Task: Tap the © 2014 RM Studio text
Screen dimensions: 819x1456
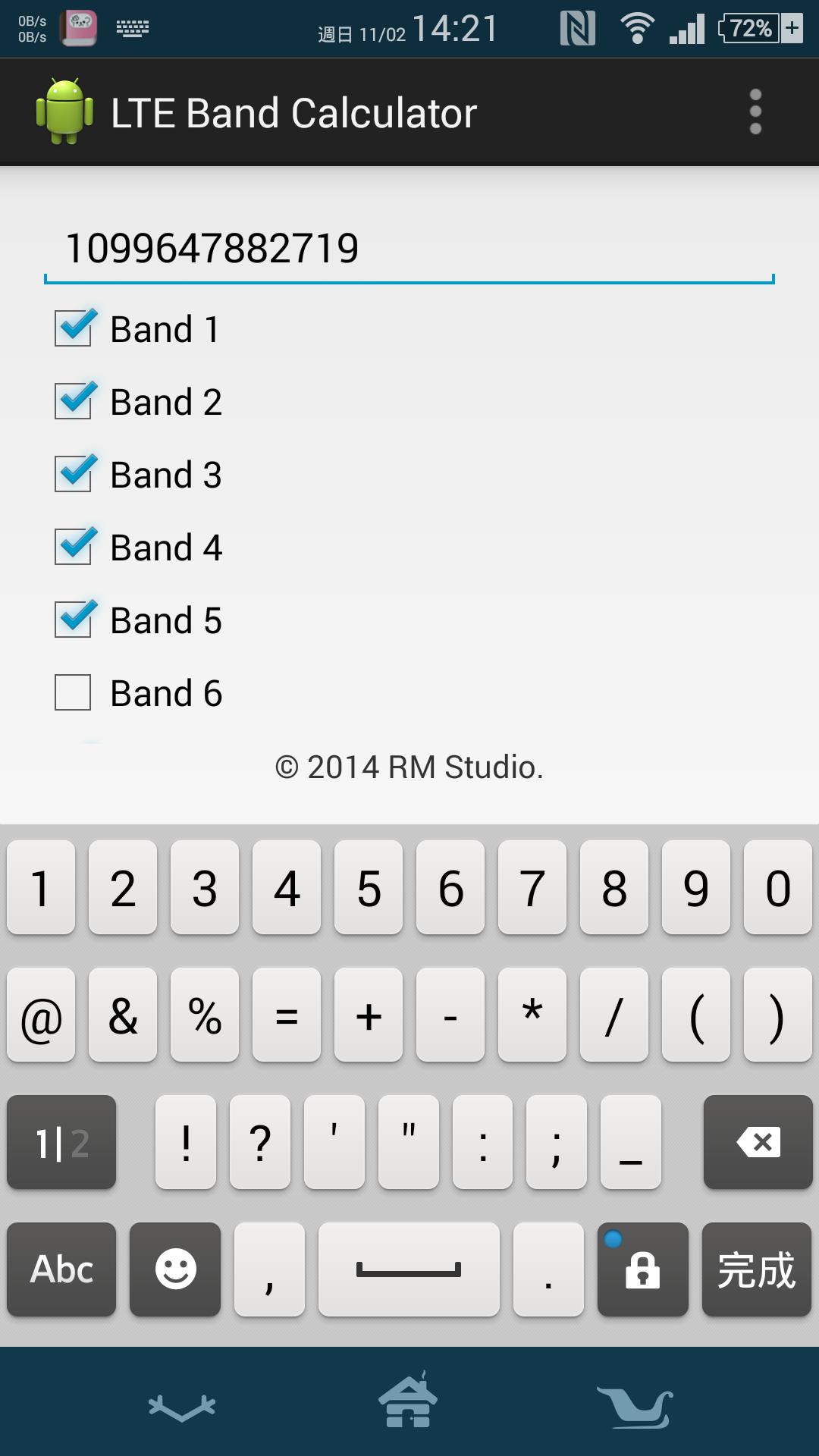Action: tap(409, 767)
